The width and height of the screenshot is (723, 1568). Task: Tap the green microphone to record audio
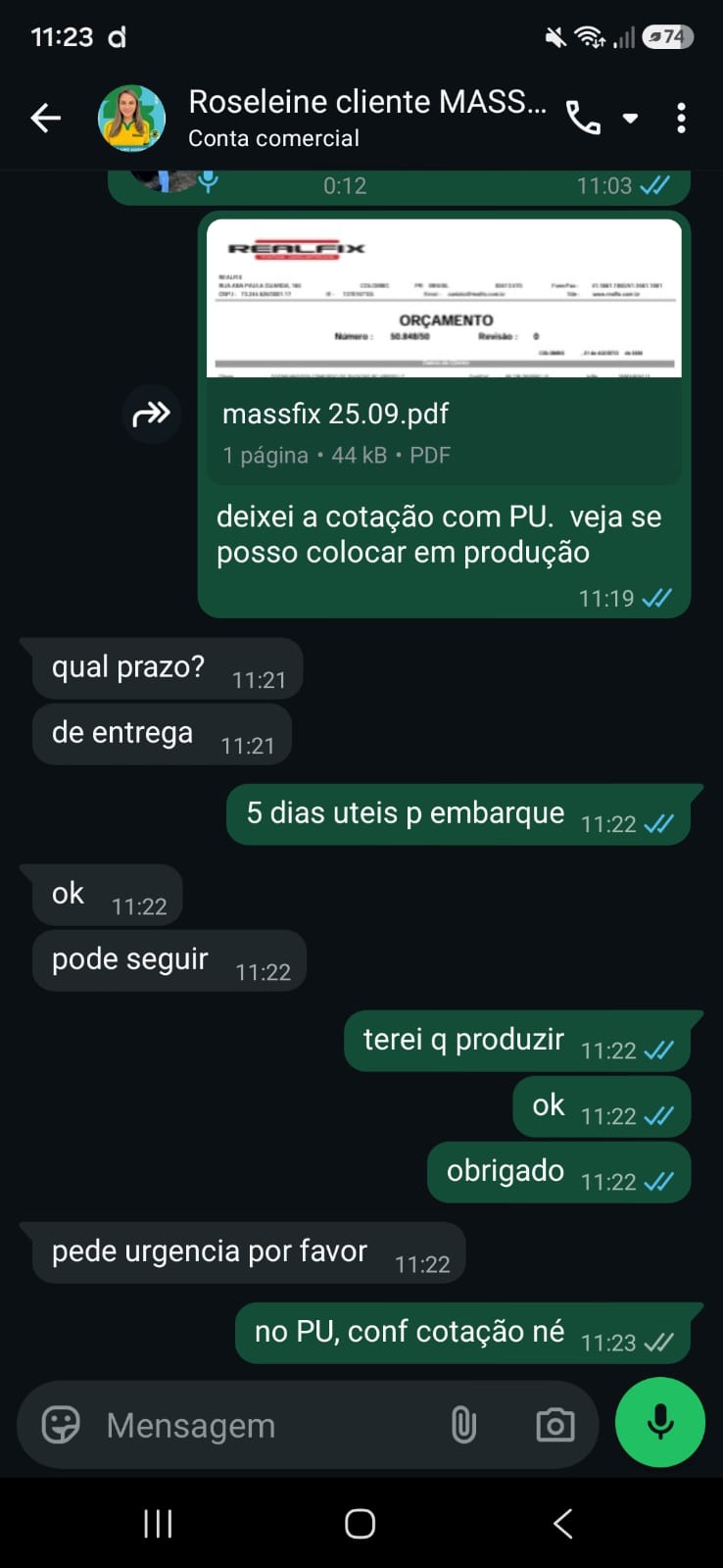[660, 1422]
